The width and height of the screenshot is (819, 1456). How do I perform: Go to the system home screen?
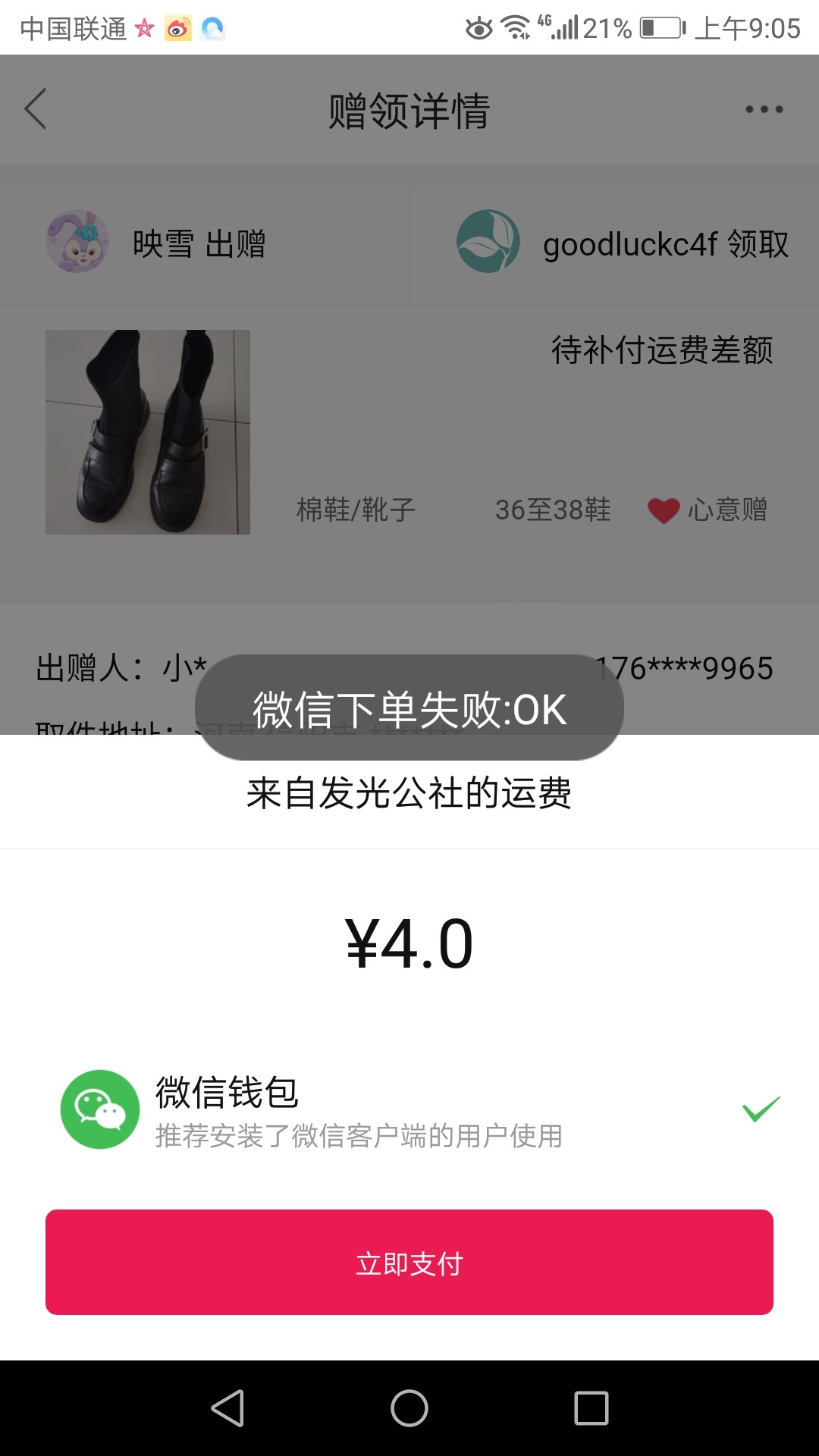409,1408
